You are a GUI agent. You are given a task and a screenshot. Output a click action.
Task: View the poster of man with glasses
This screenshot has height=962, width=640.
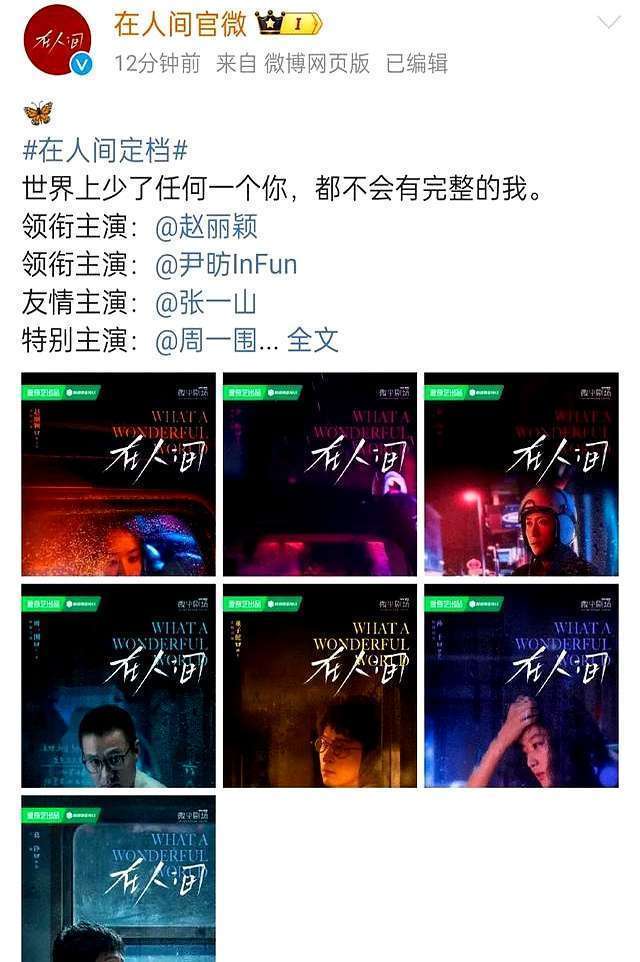click(118, 686)
